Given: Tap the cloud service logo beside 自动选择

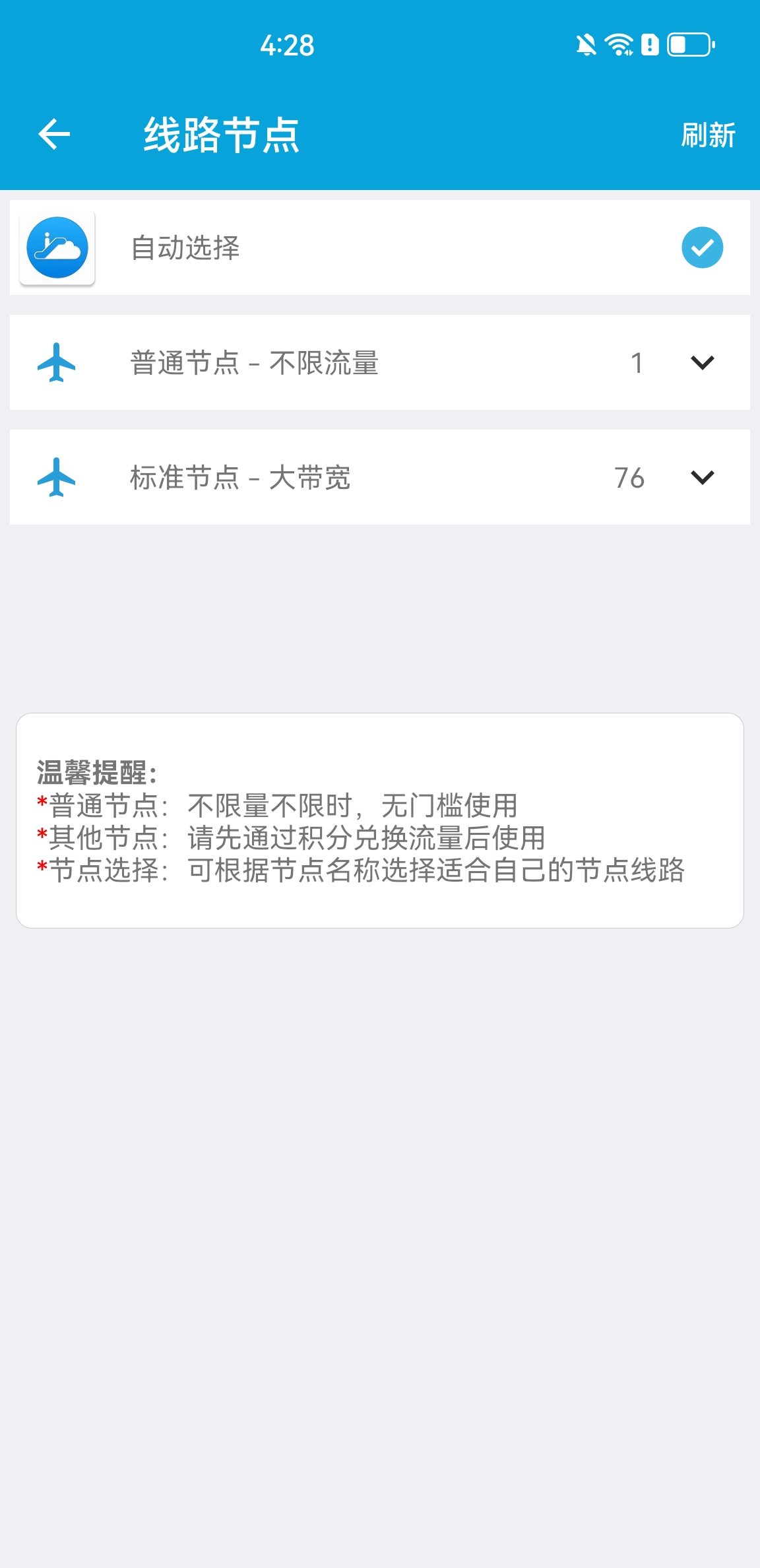Looking at the screenshot, I should [x=57, y=247].
